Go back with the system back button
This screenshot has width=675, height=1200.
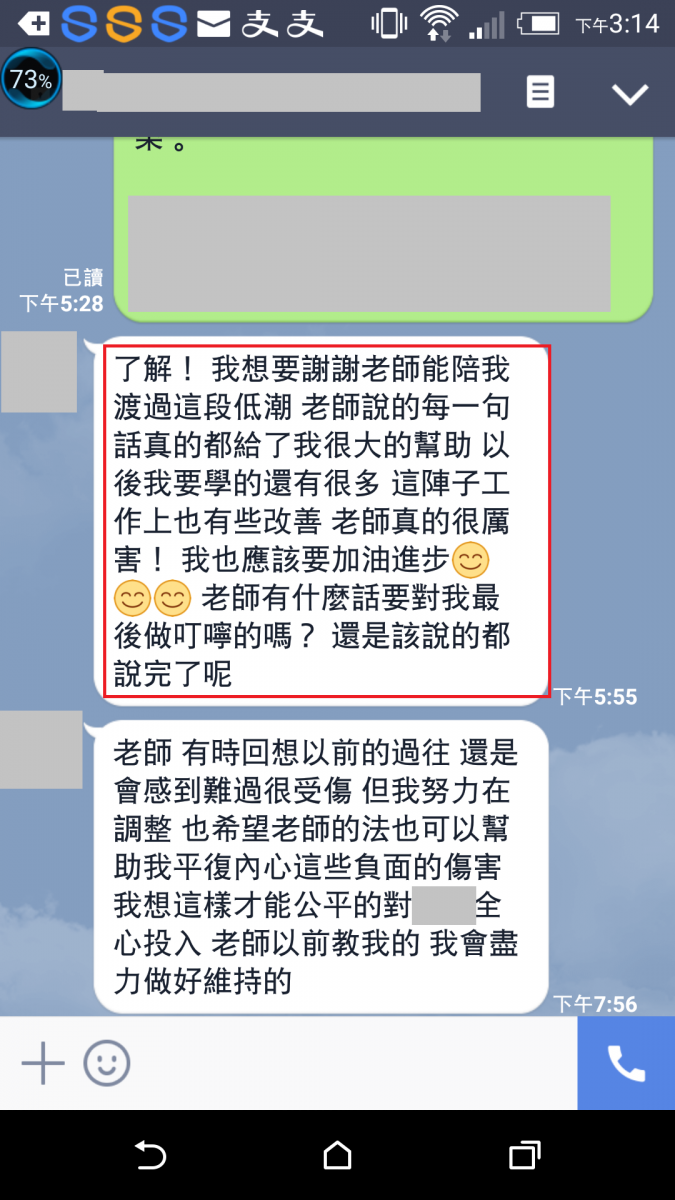(150, 1156)
